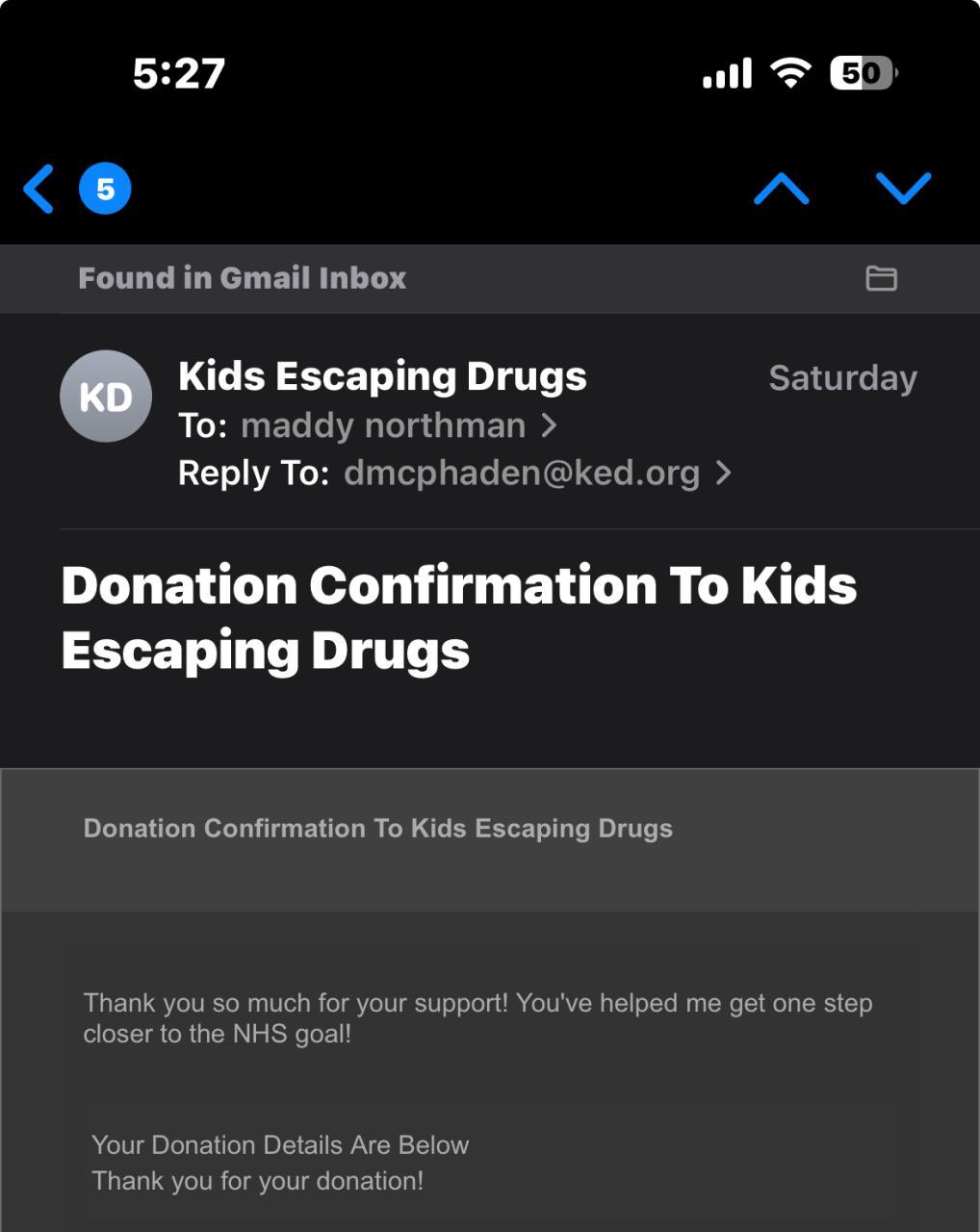Open the reply-to address dmcphaden@ked.org
The width and height of the screenshot is (980, 1232).
522,474
